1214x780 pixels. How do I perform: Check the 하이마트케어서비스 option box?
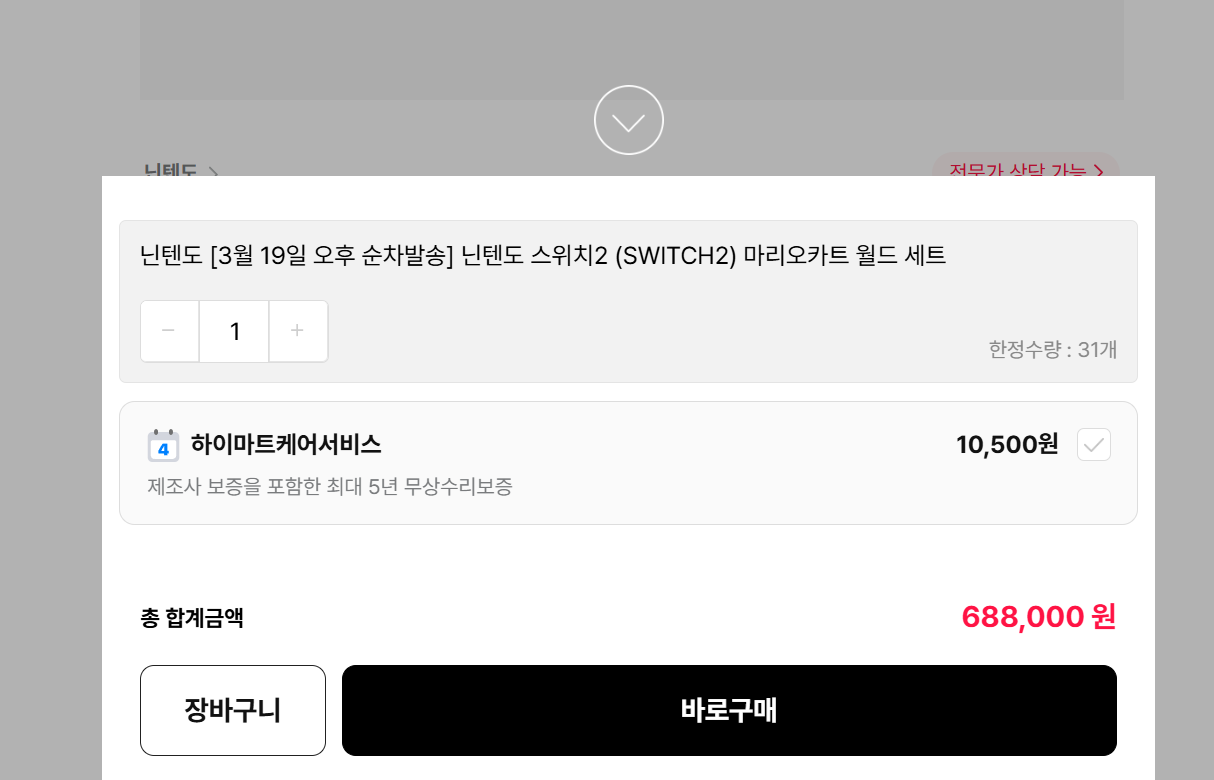click(1093, 445)
